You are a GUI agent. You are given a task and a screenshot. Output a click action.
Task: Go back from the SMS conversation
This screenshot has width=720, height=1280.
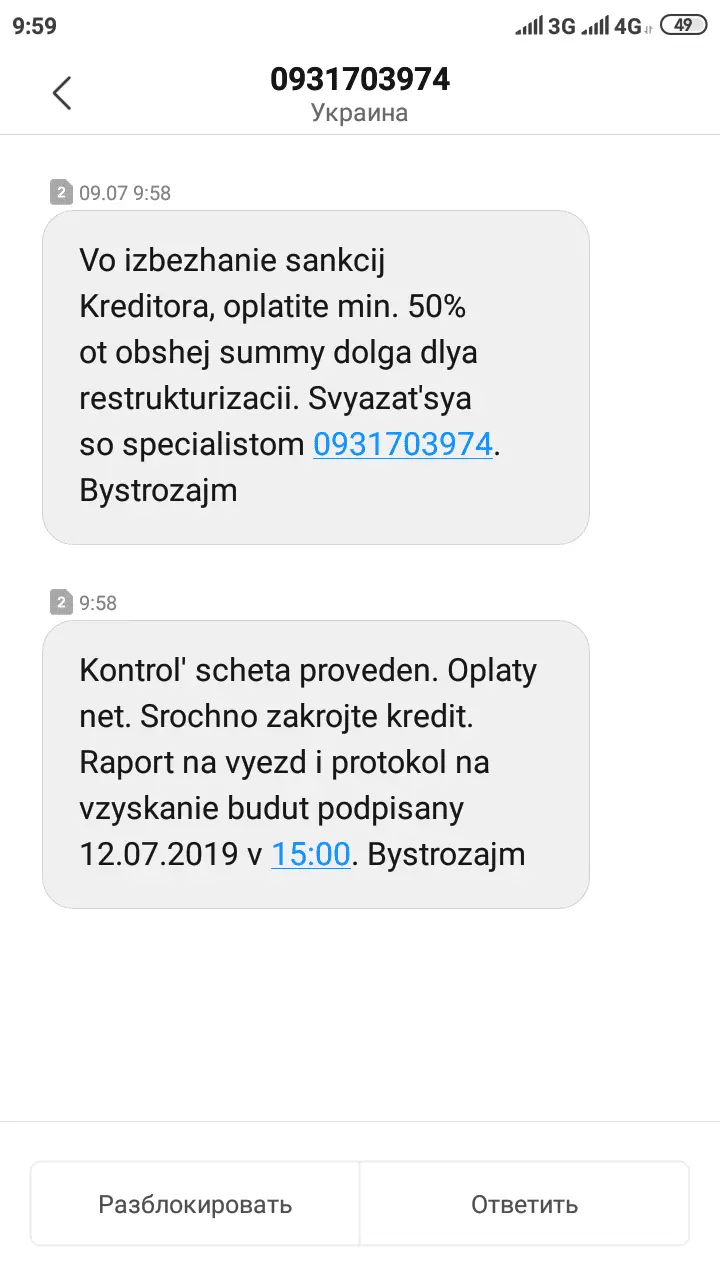click(x=62, y=93)
